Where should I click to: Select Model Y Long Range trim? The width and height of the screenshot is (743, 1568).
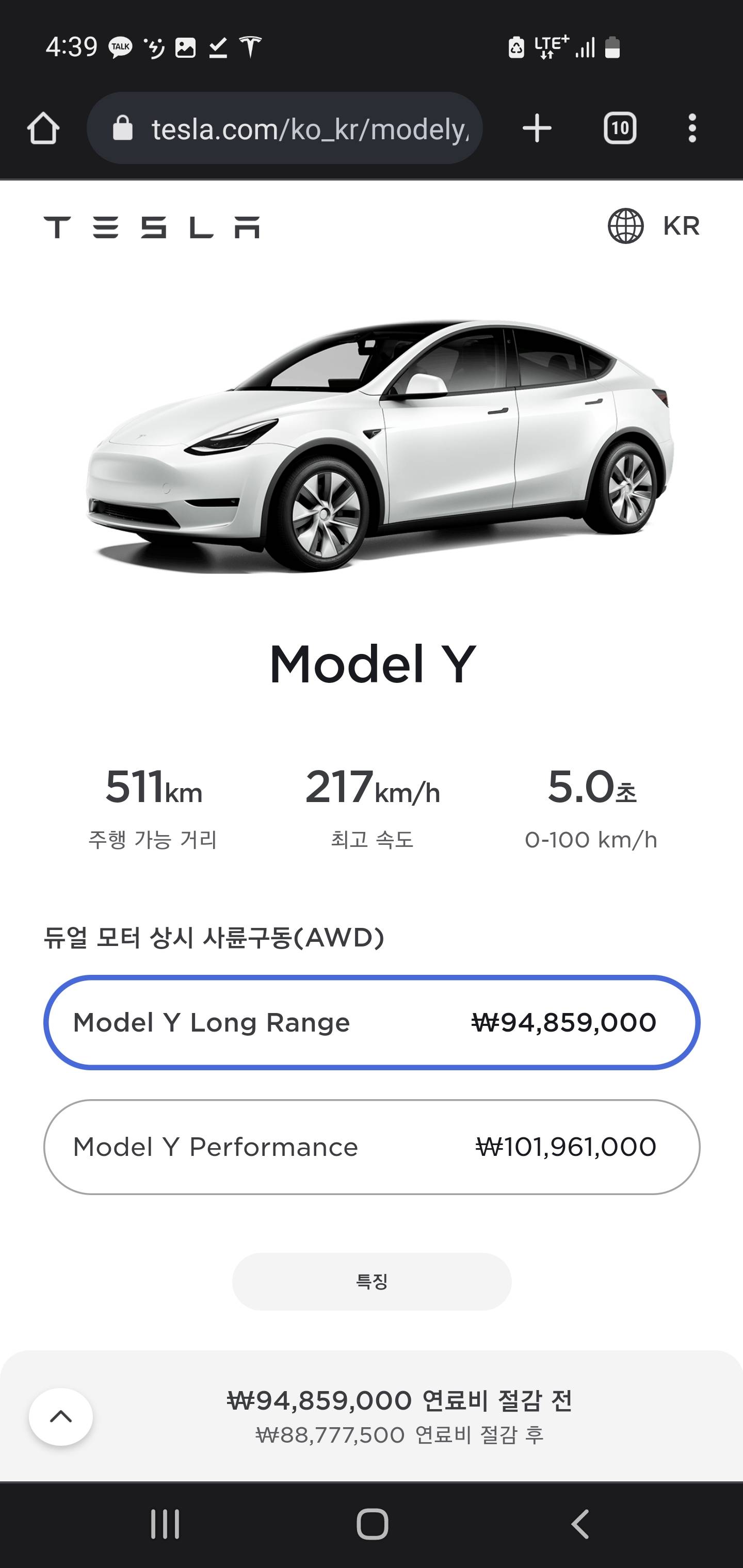(x=372, y=1023)
